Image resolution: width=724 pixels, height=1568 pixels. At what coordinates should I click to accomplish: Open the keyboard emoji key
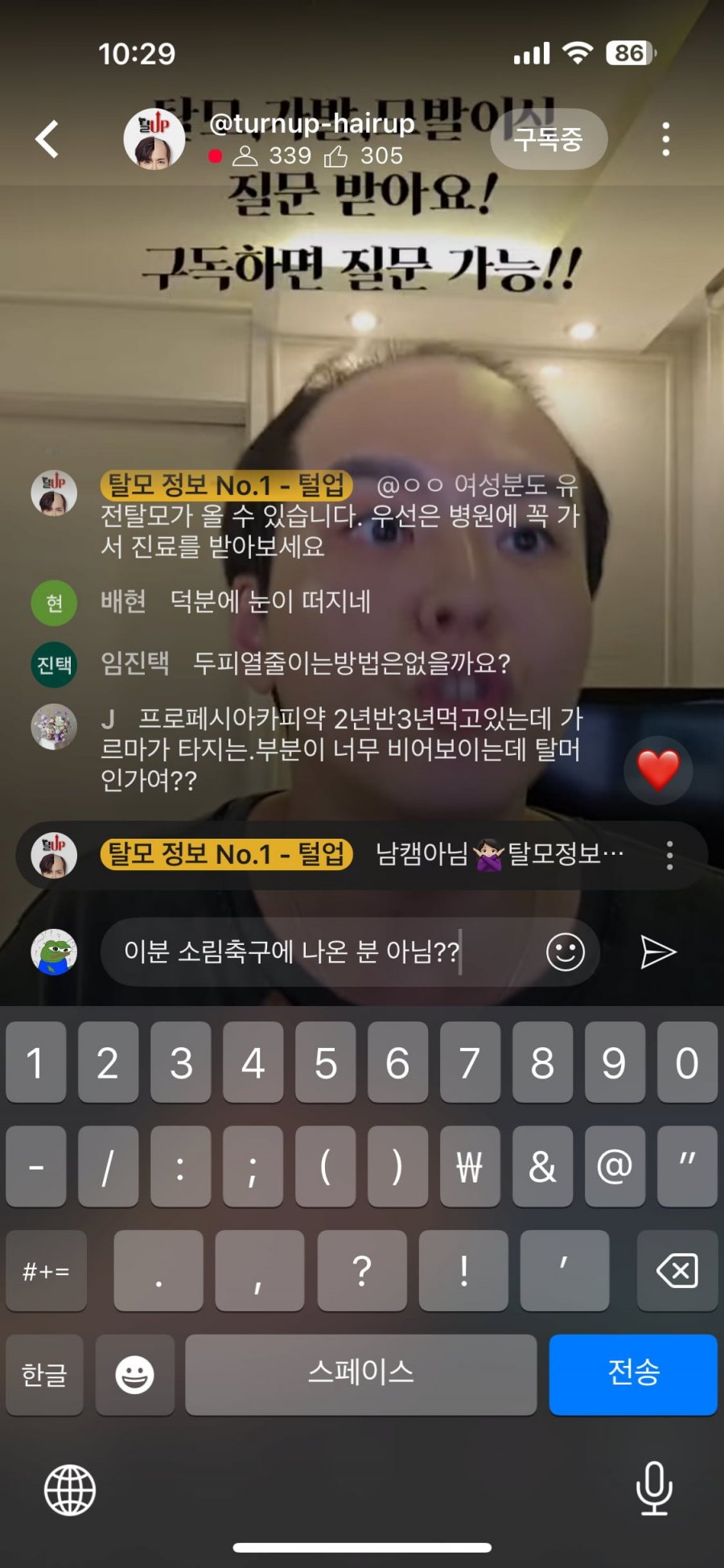pyautogui.click(x=134, y=1374)
